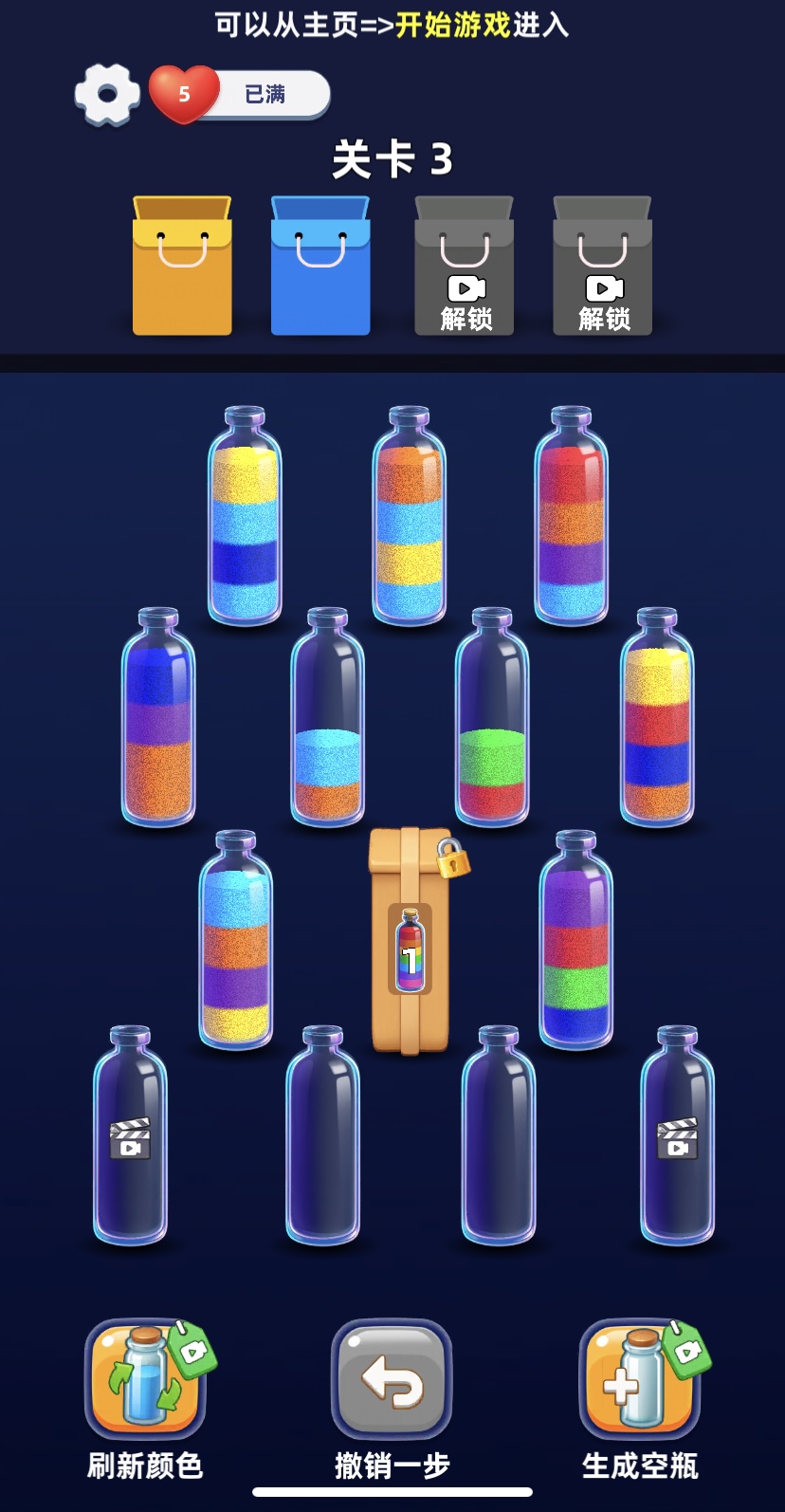Image resolution: width=785 pixels, height=1512 pixels.
Task: Select the bottle with purple sand on top beside the crate
Action: click(575, 944)
